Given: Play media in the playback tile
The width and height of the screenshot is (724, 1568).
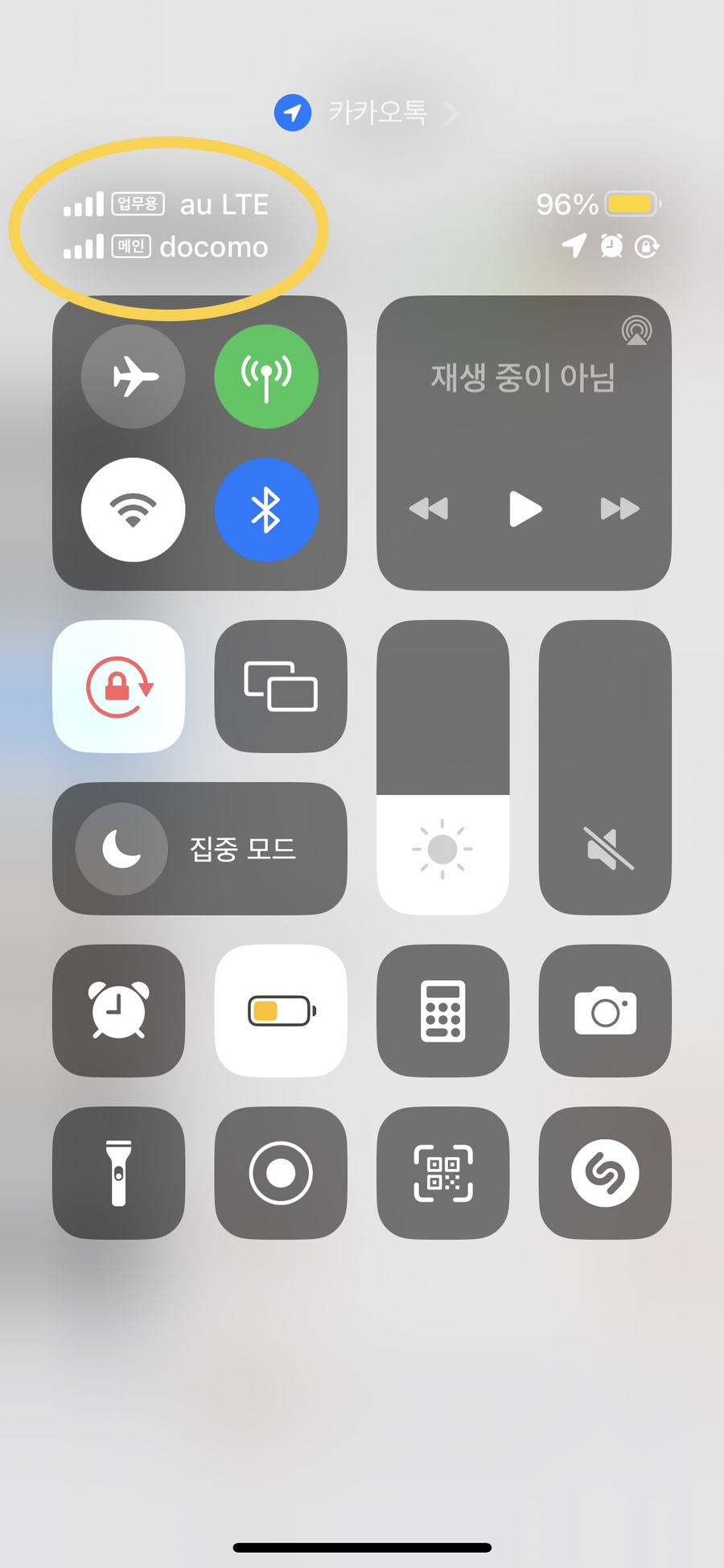Looking at the screenshot, I should (x=525, y=508).
